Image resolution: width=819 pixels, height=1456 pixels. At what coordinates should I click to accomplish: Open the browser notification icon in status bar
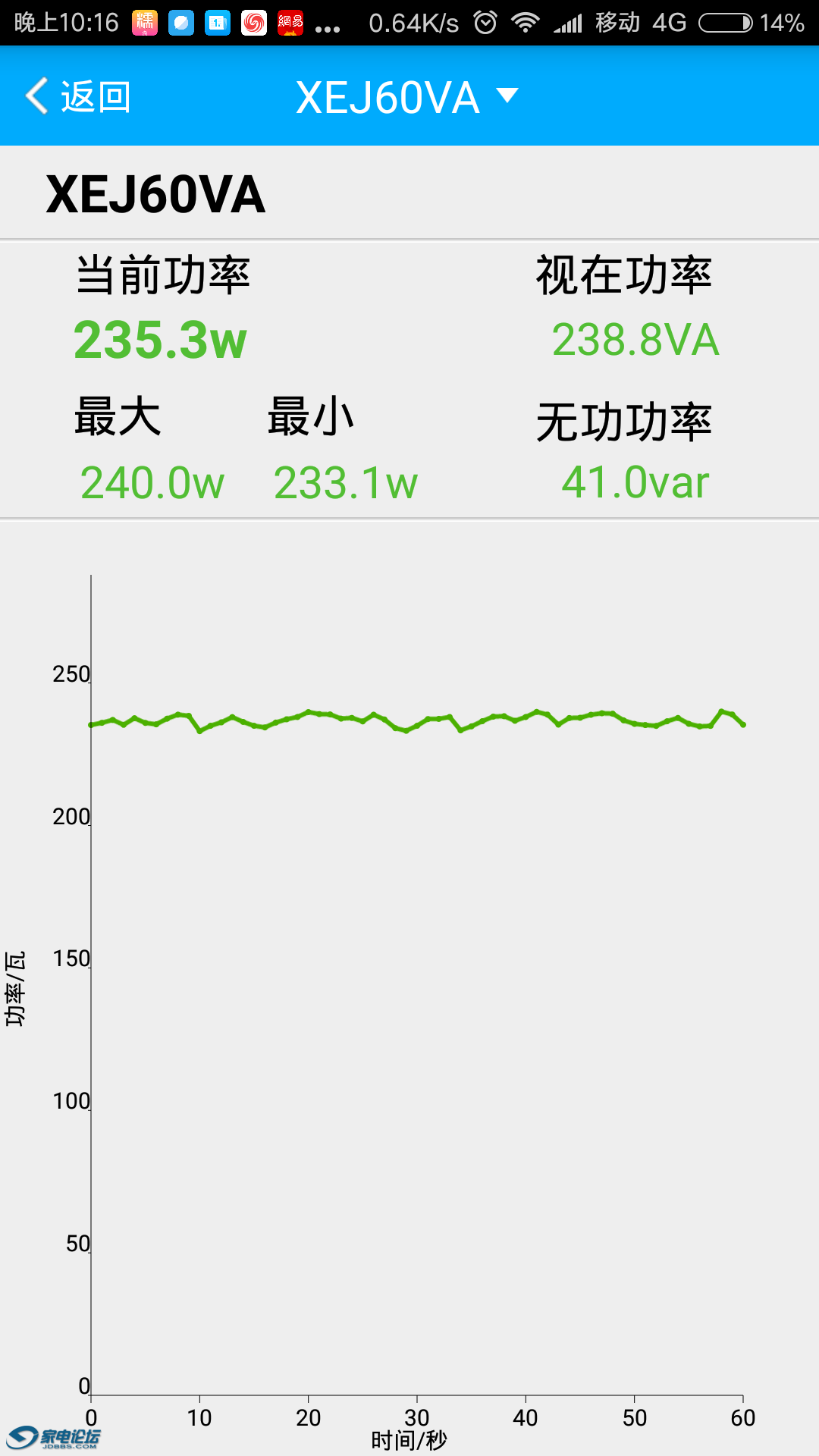tap(180, 22)
